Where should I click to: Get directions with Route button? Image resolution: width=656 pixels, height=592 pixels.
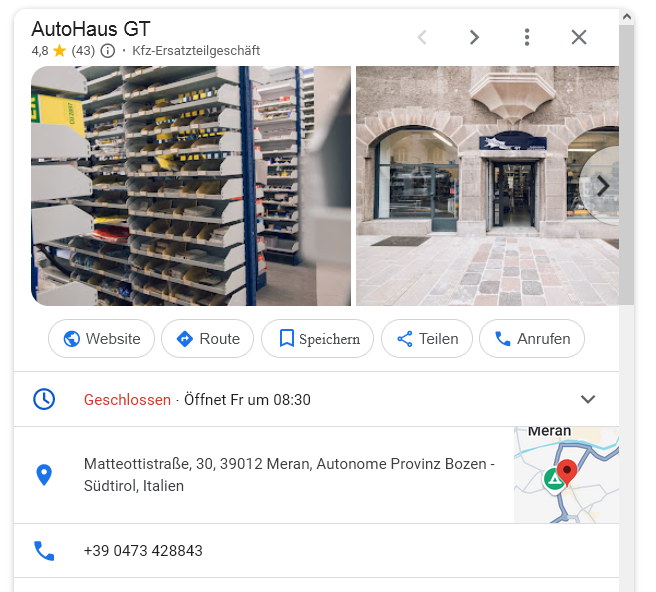(208, 339)
